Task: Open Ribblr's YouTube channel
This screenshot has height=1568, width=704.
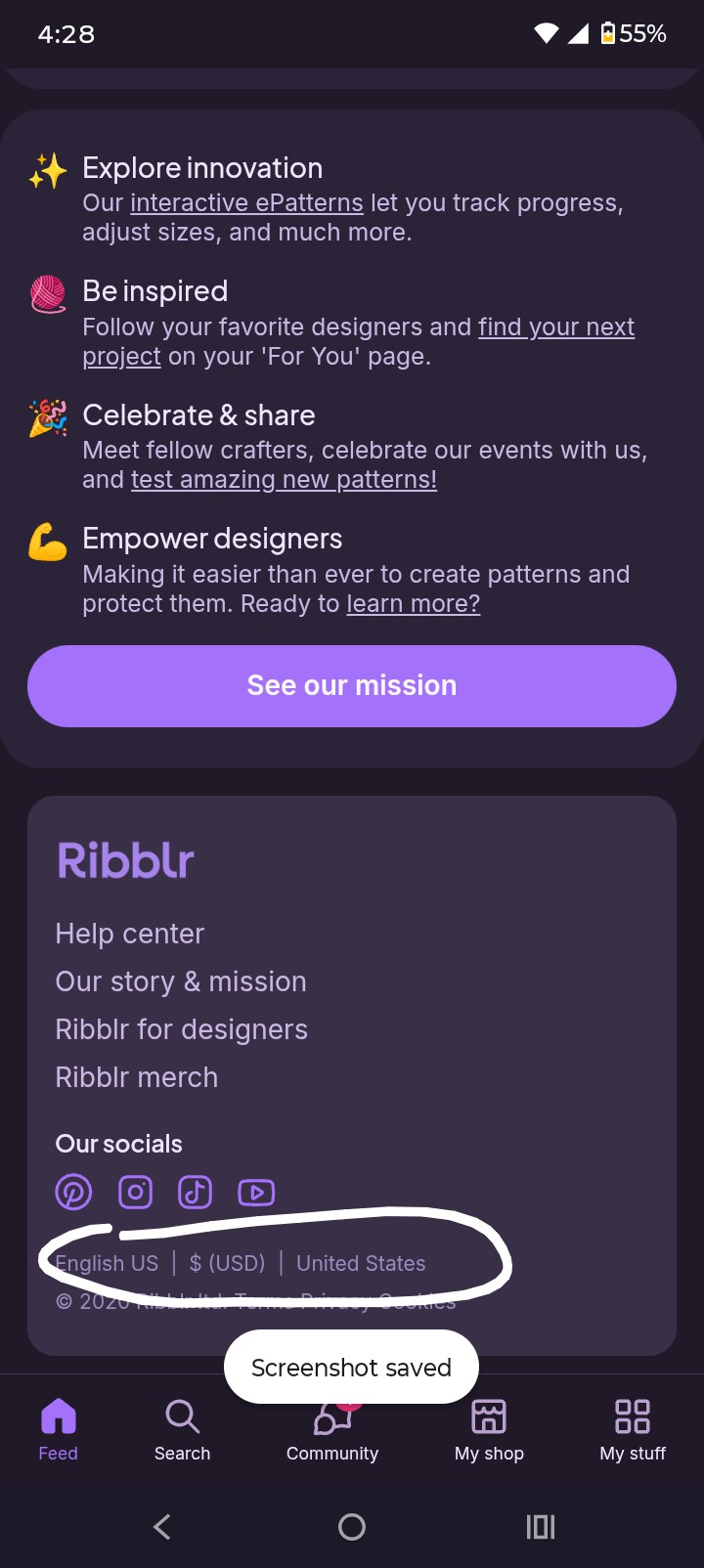Action: pyautogui.click(x=256, y=1193)
